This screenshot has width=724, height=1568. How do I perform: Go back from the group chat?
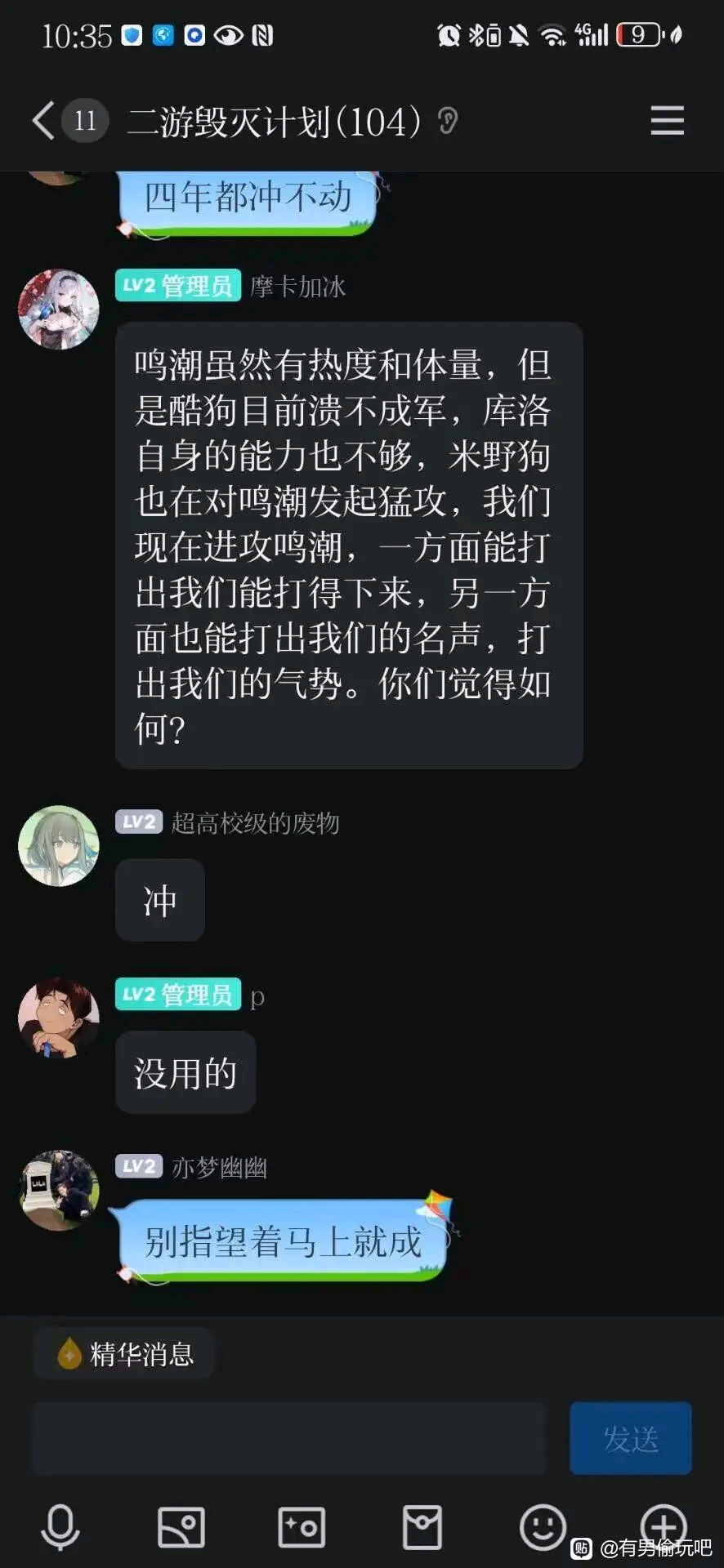pos(42,121)
